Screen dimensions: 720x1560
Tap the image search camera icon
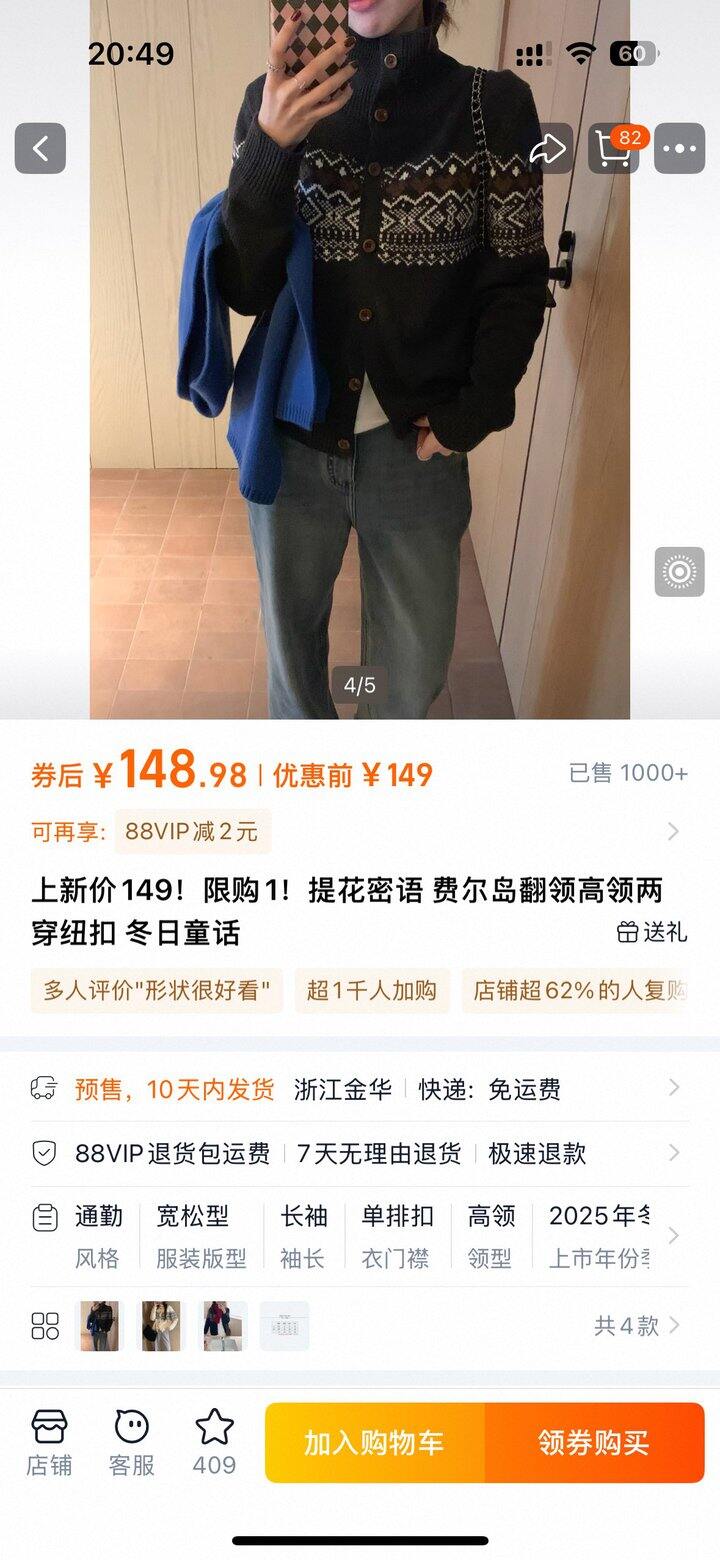680,572
